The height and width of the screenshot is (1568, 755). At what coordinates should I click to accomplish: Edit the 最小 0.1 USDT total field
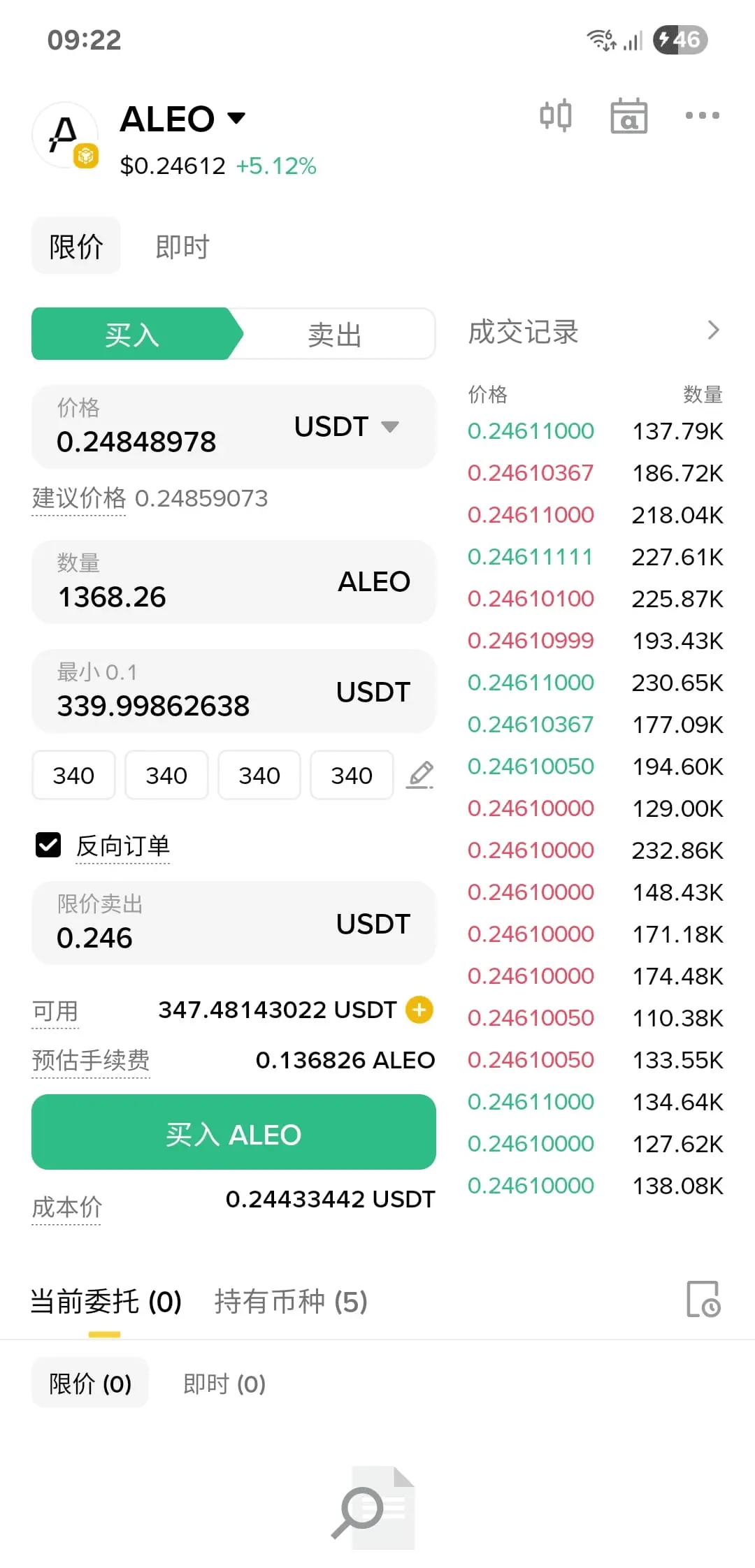click(182, 704)
